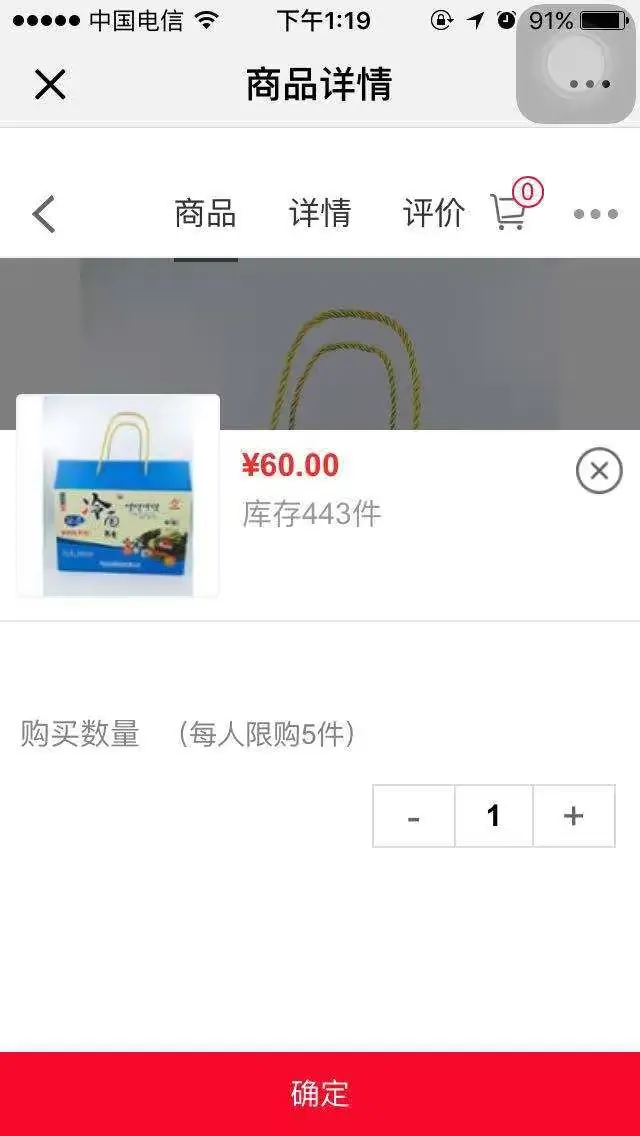
Task: Open the WeChat overflow menu at top right
Action: [589, 84]
